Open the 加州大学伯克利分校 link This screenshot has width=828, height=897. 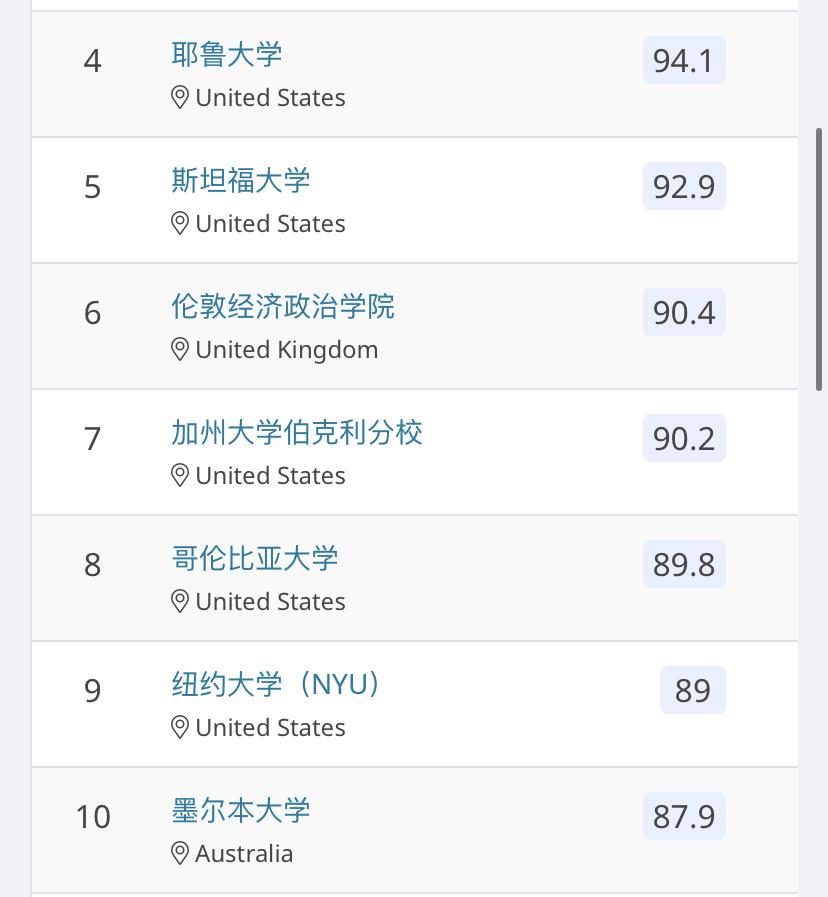click(296, 434)
